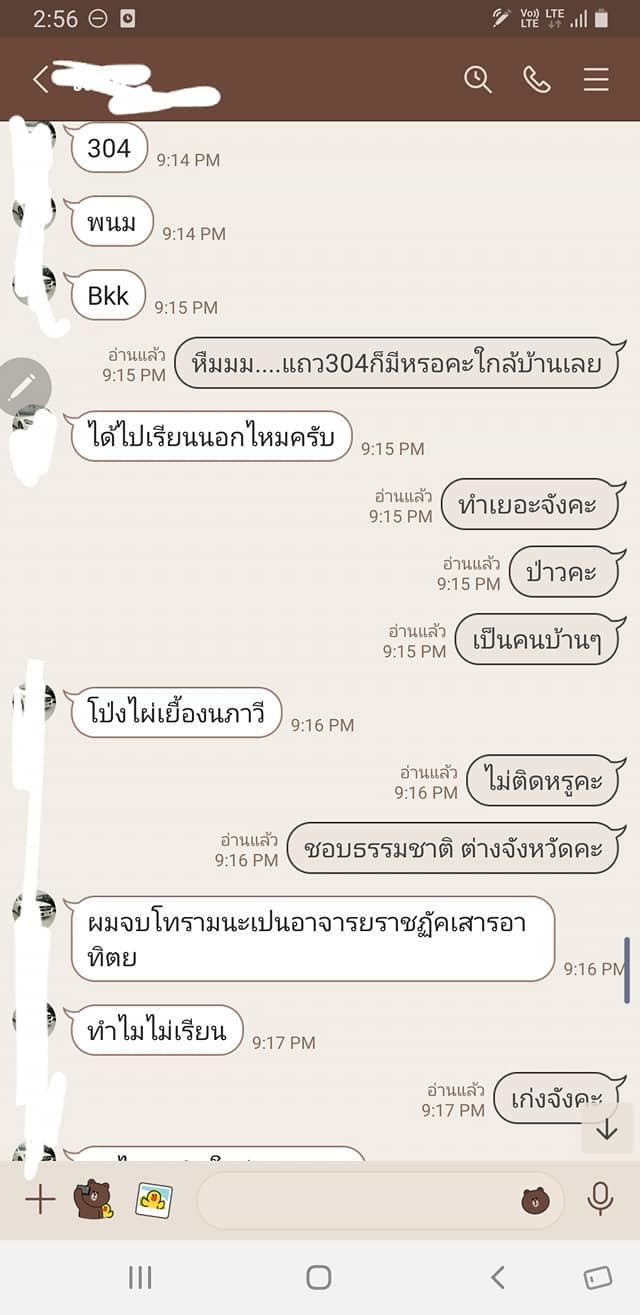This screenshot has height=1315, width=640.
Task: Open the photo gallery picker
Action: [154, 1199]
